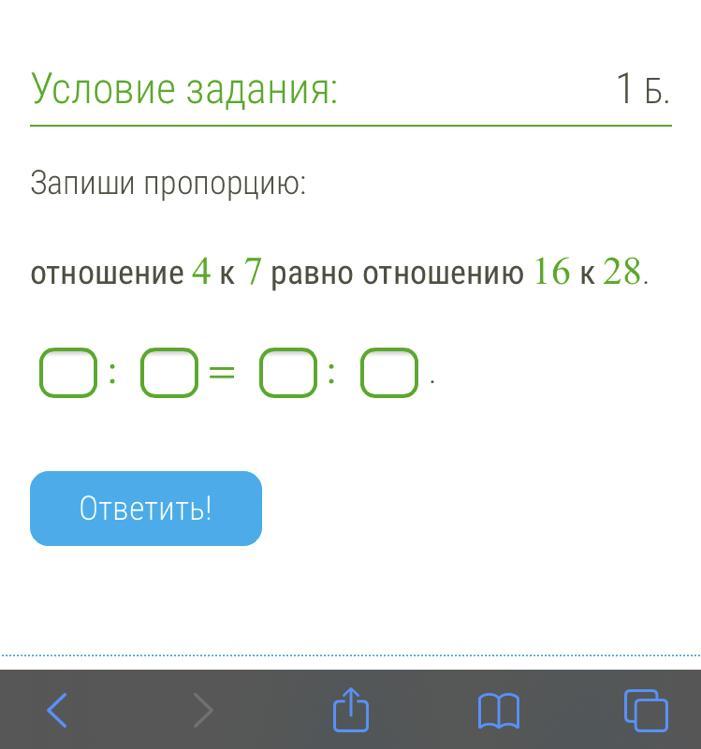Viewport: 701px width, 749px height.
Task: Tap the first empty box of the proportion
Action: pyautogui.click(x=68, y=373)
